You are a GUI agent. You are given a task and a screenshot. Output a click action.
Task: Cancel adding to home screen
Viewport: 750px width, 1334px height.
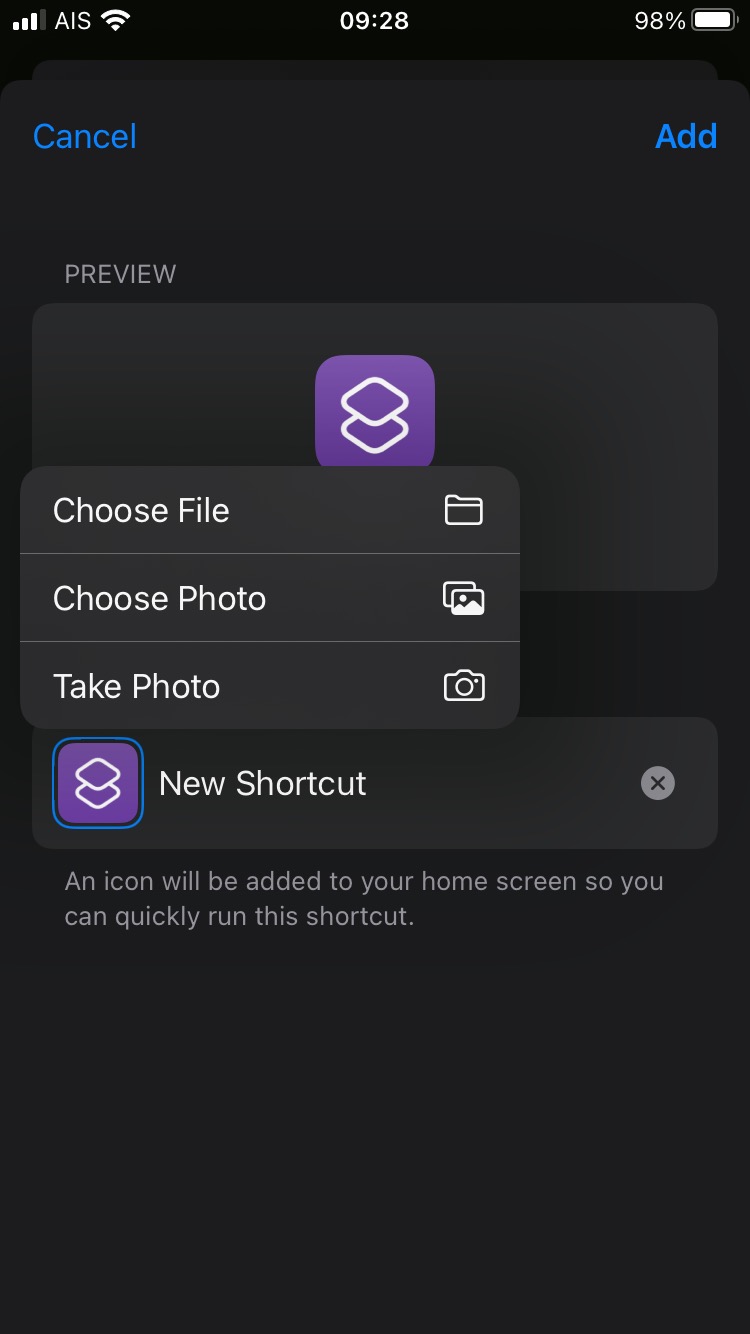[85, 137]
